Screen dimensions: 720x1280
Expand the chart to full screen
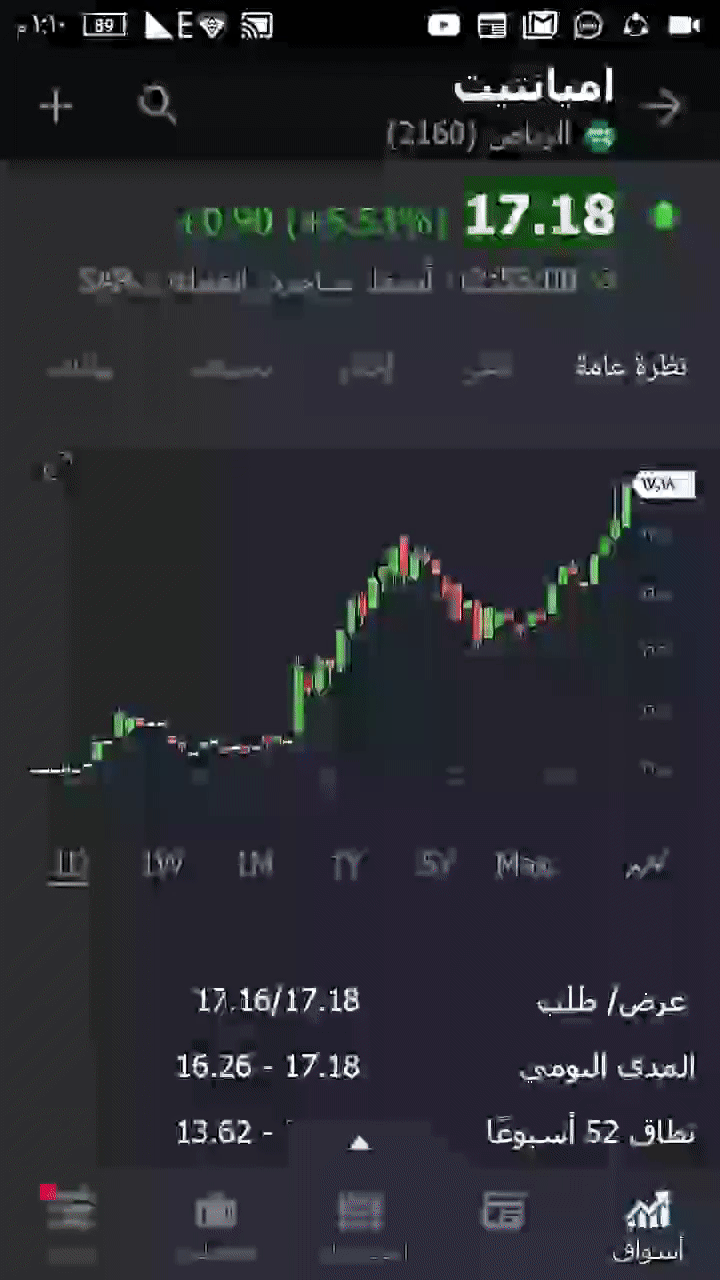click(x=58, y=465)
